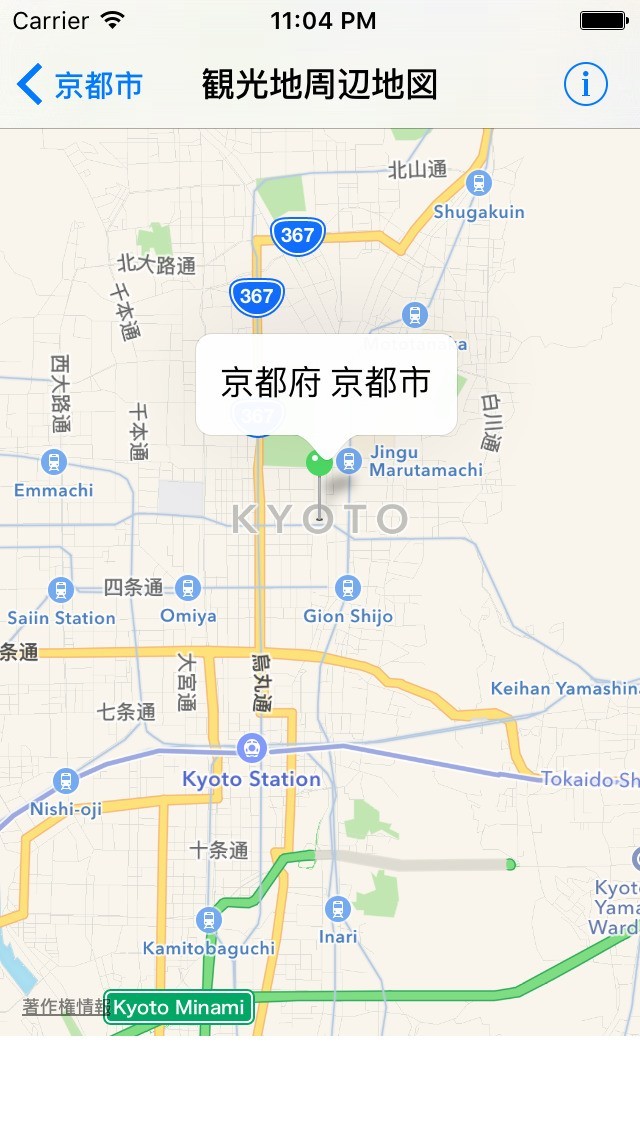The width and height of the screenshot is (640, 1136).
Task: Select the Emmachi station marker
Action: (x=54, y=462)
